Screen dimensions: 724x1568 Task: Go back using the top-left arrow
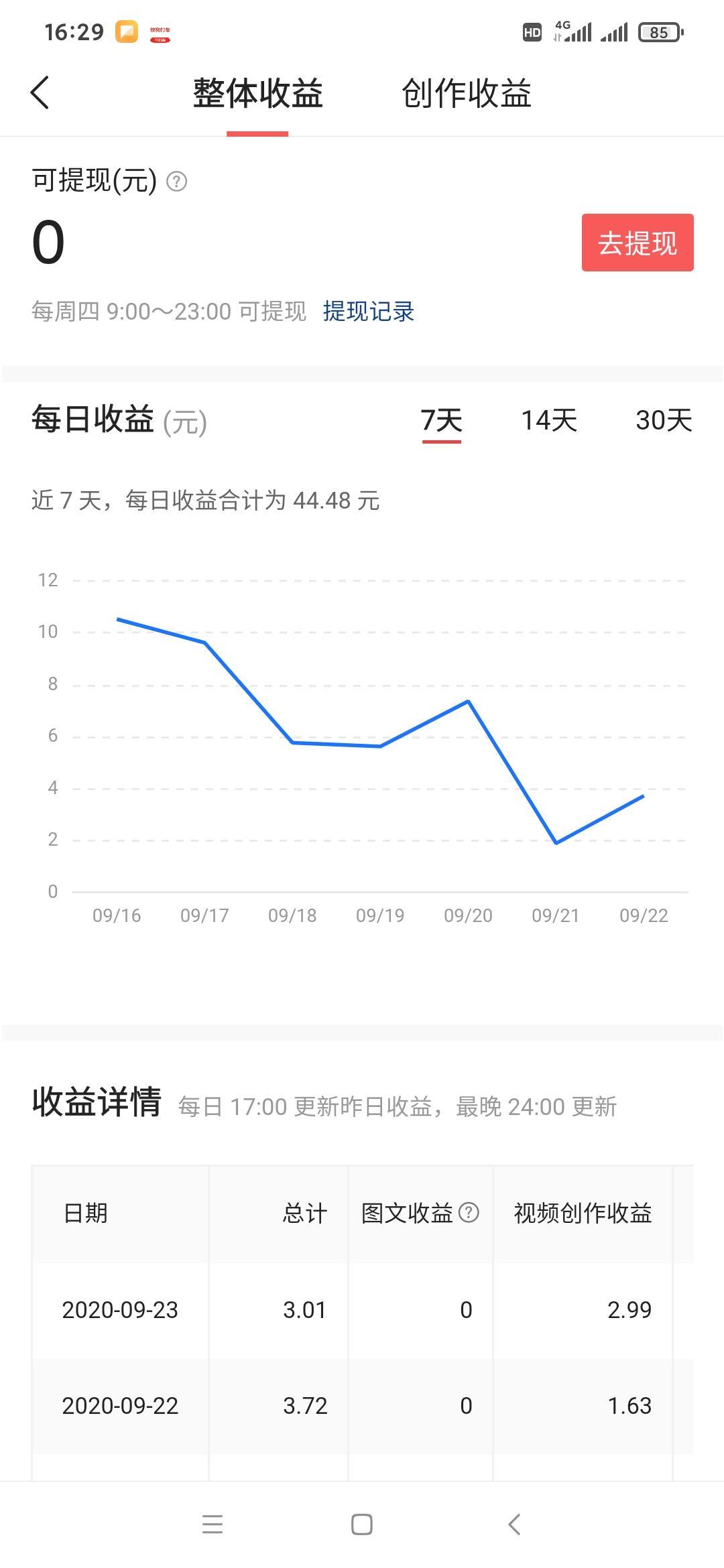(40, 92)
